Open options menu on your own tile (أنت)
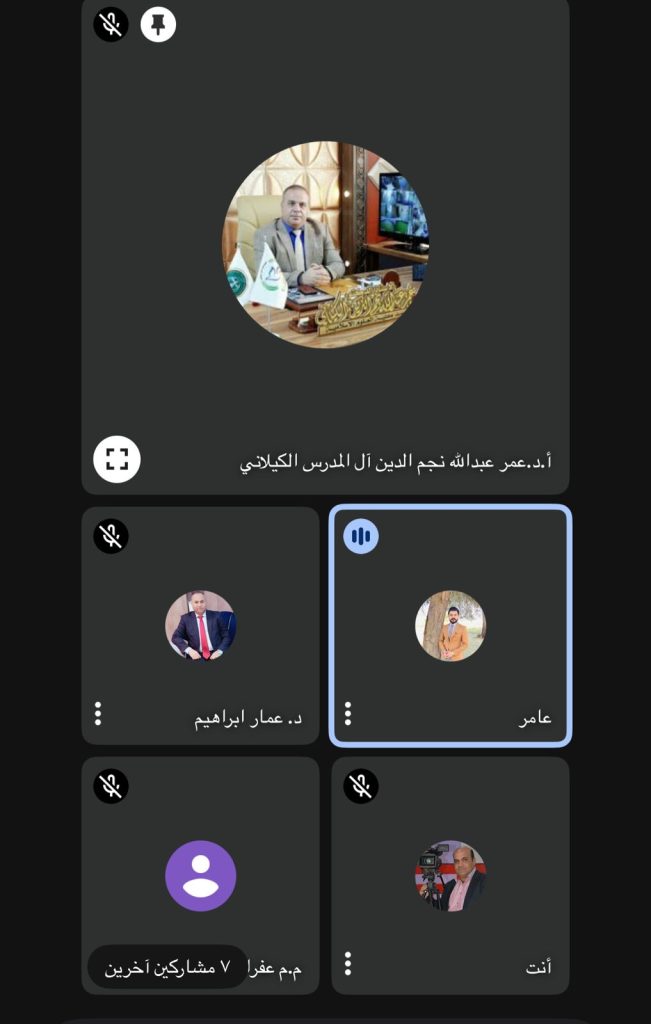This screenshot has height=1024, width=651. coord(348,963)
